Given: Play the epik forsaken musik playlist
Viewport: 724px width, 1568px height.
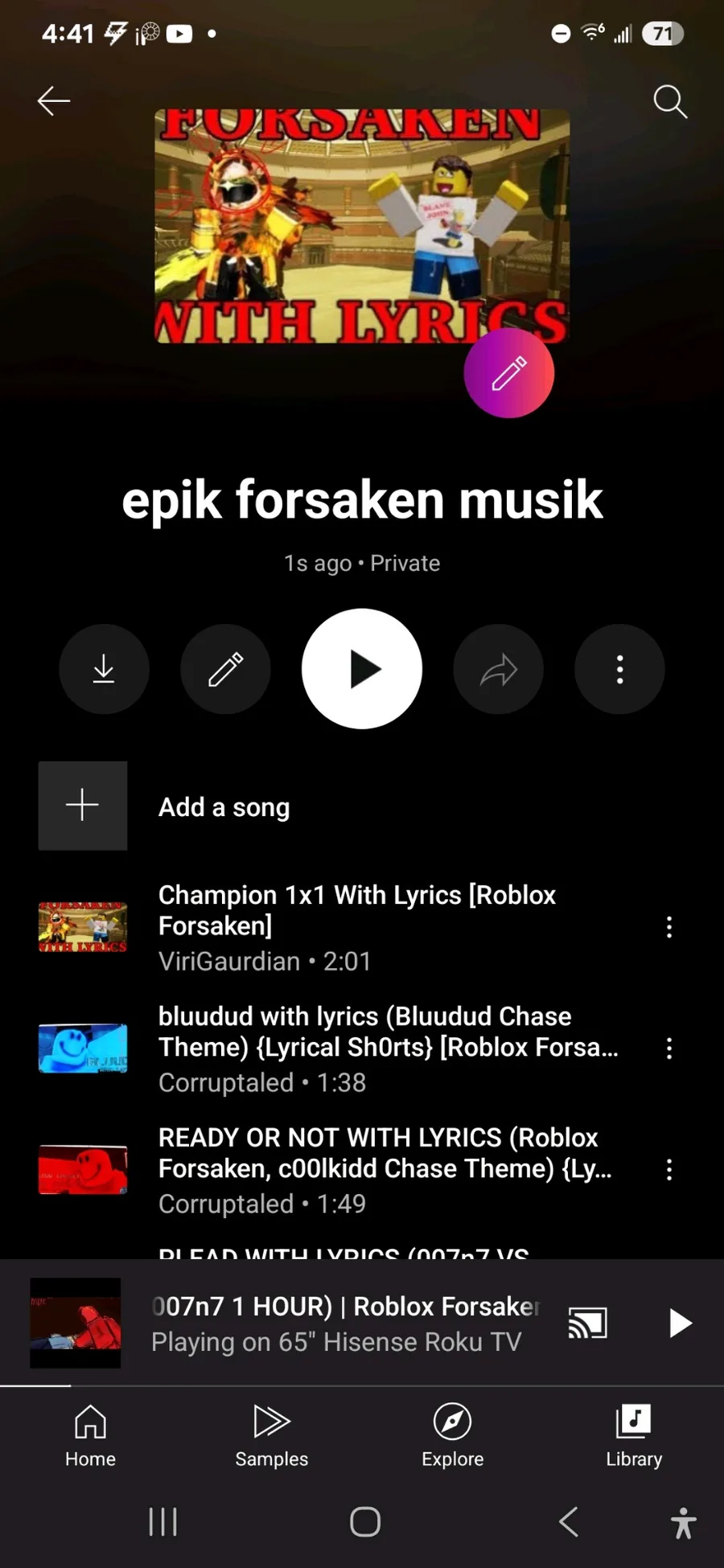Looking at the screenshot, I should 362,669.
